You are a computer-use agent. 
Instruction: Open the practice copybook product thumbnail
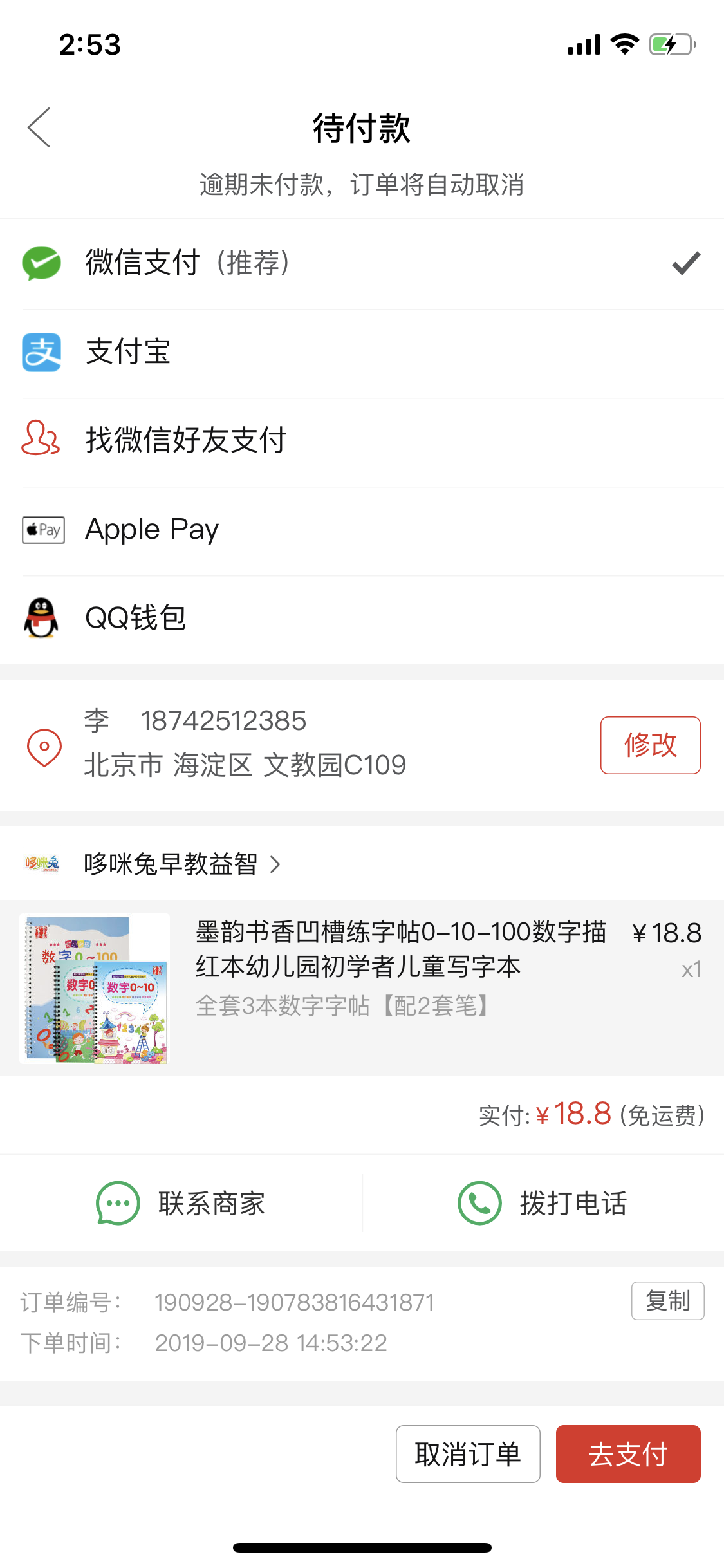click(x=95, y=989)
